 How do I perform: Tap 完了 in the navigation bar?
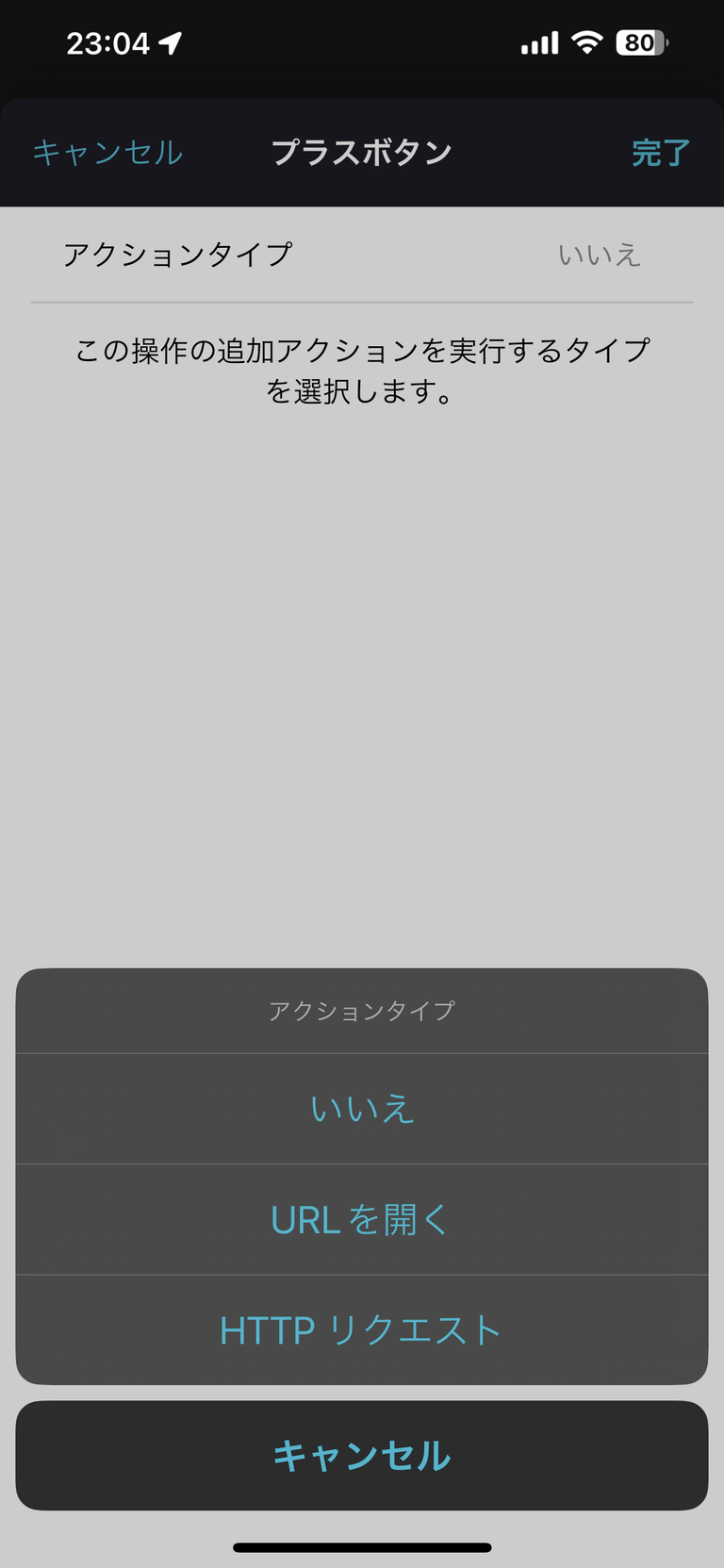click(661, 153)
